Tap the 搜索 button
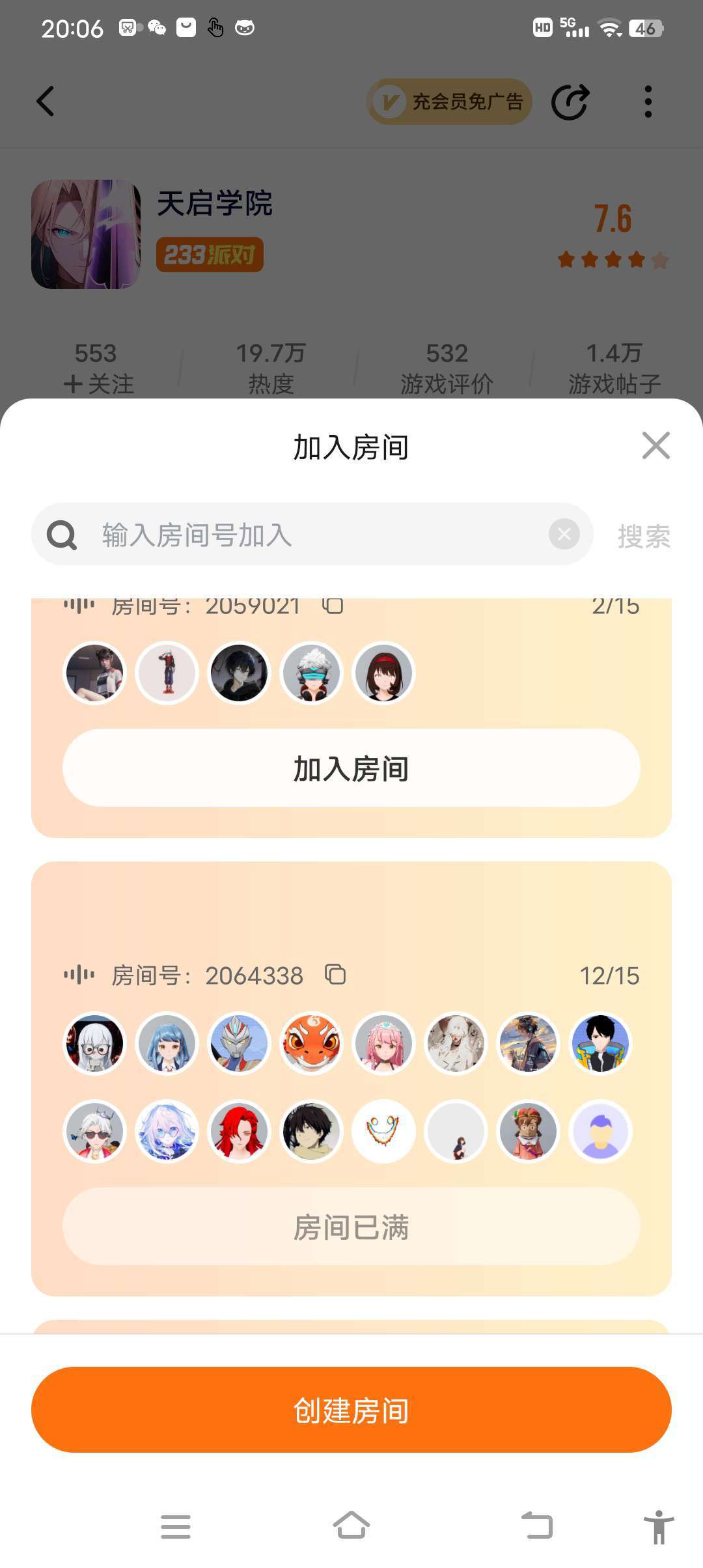This screenshot has height=1568, width=703. click(x=643, y=537)
